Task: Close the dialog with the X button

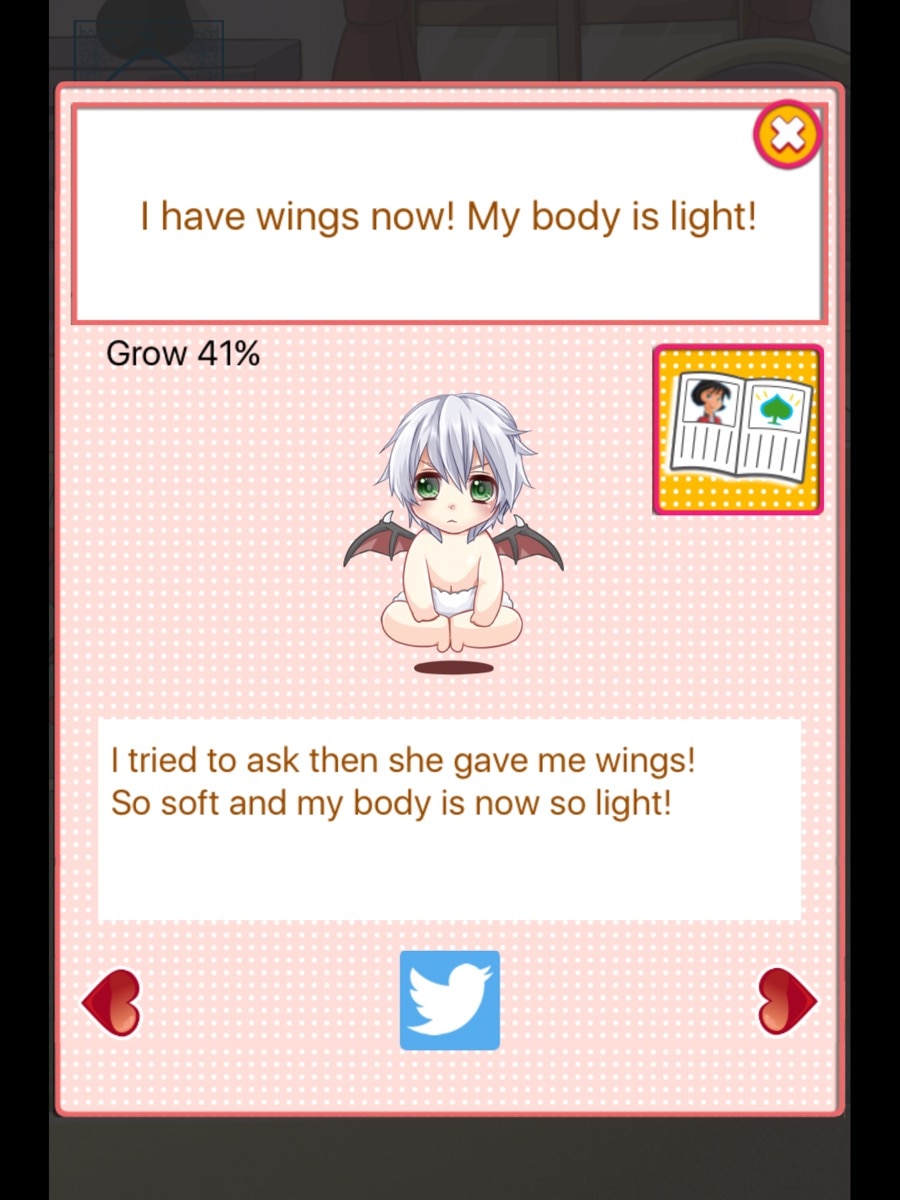Action: (x=788, y=134)
